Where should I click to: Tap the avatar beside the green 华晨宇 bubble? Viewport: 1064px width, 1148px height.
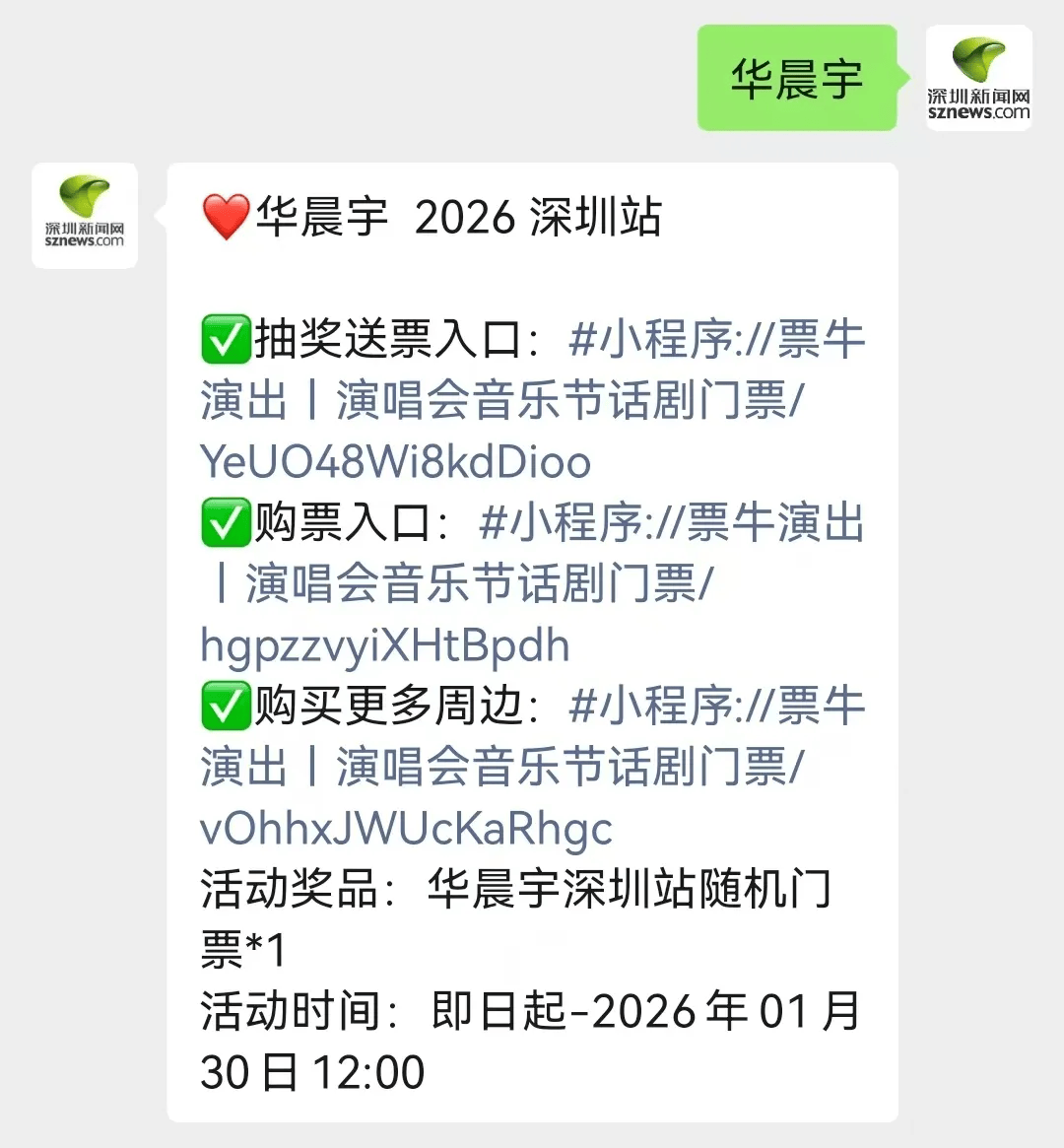pos(978,78)
